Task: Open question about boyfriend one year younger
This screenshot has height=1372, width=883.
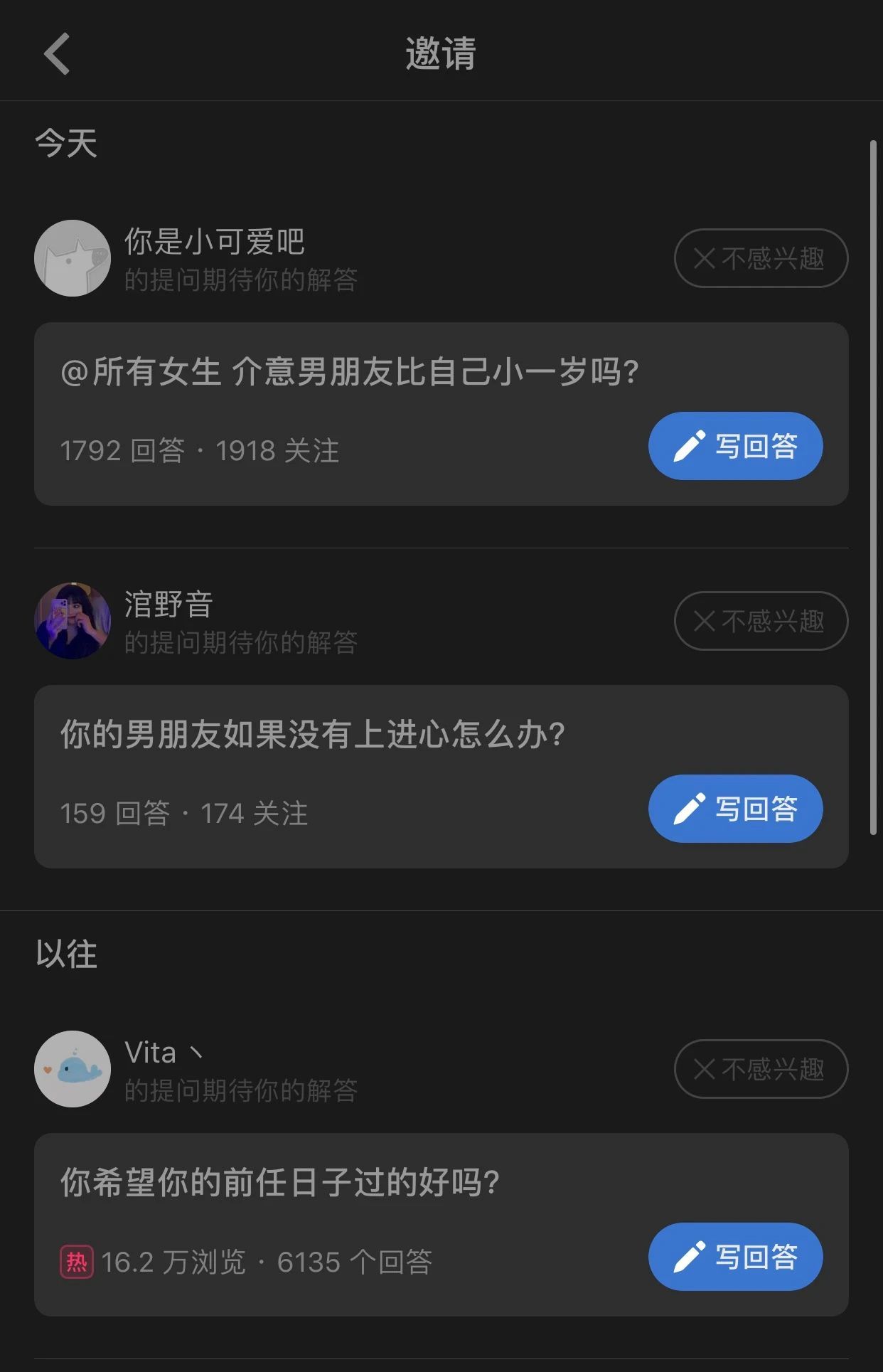Action: pos(350,372)
